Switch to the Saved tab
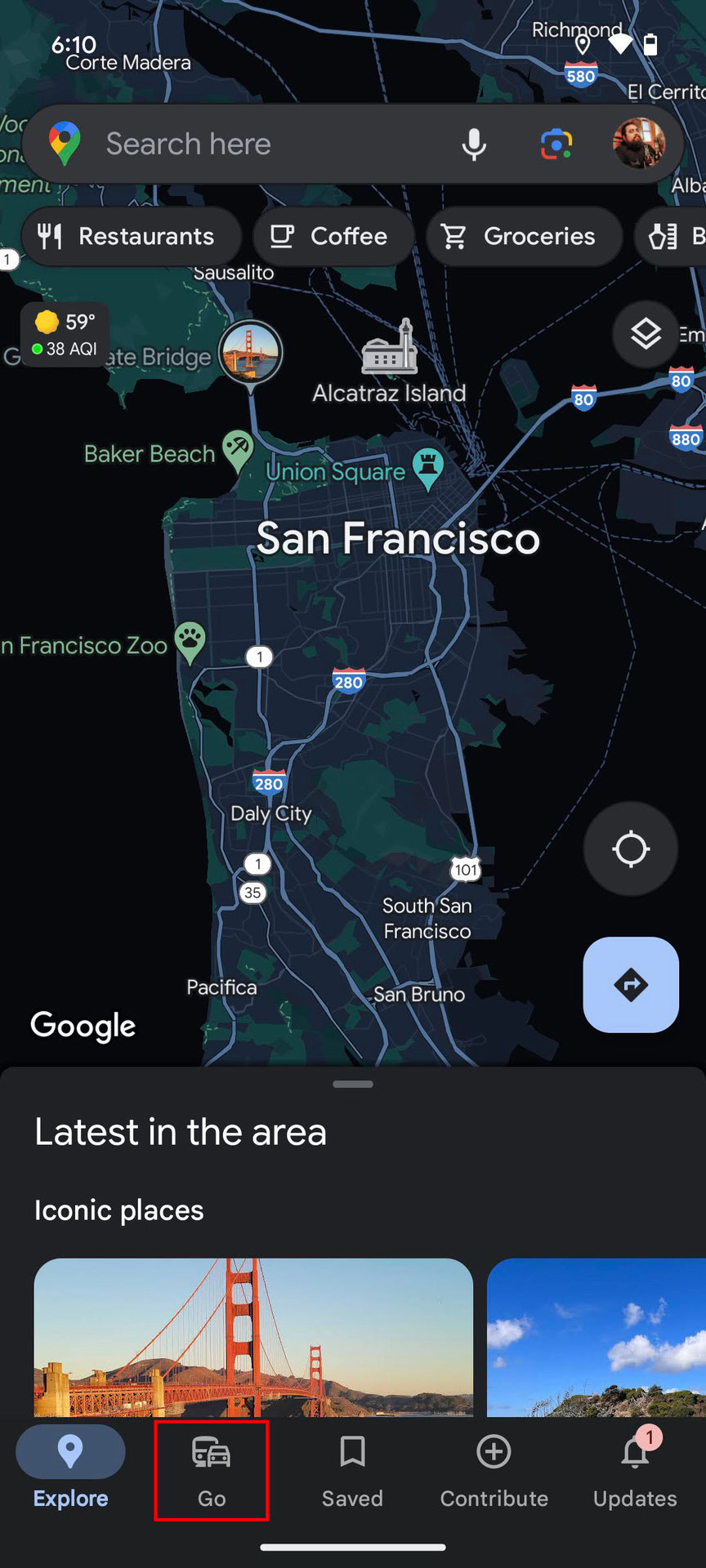 click(x=352, y=1470)
